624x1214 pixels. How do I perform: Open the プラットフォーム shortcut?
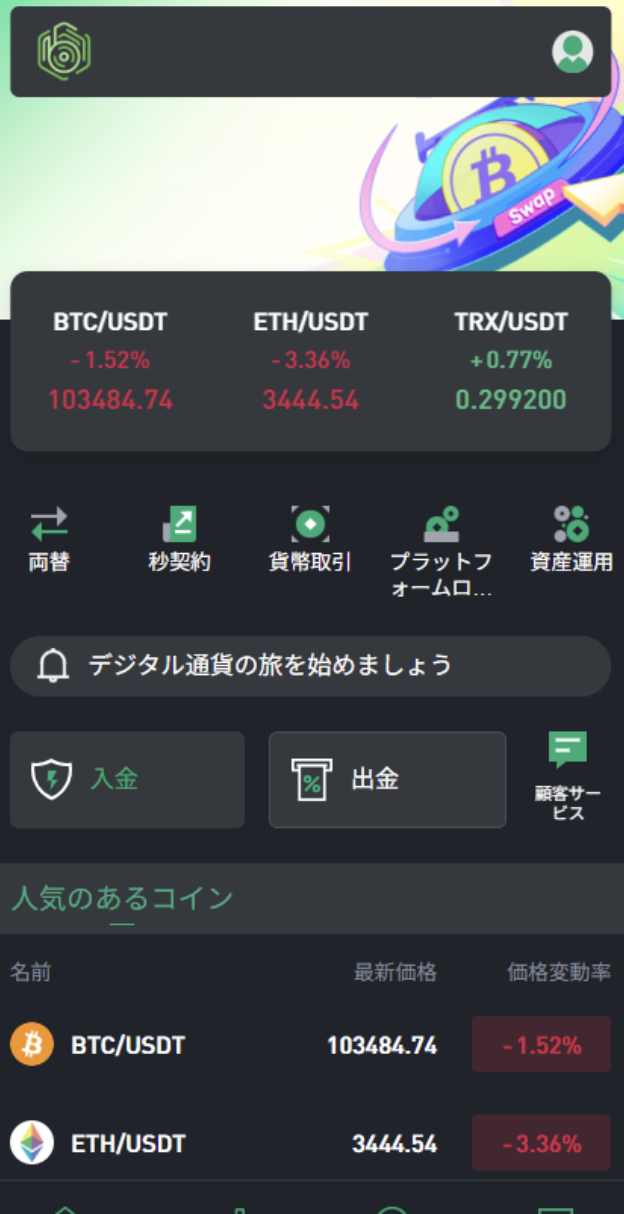pyautogui.click(x=441, y=551)
